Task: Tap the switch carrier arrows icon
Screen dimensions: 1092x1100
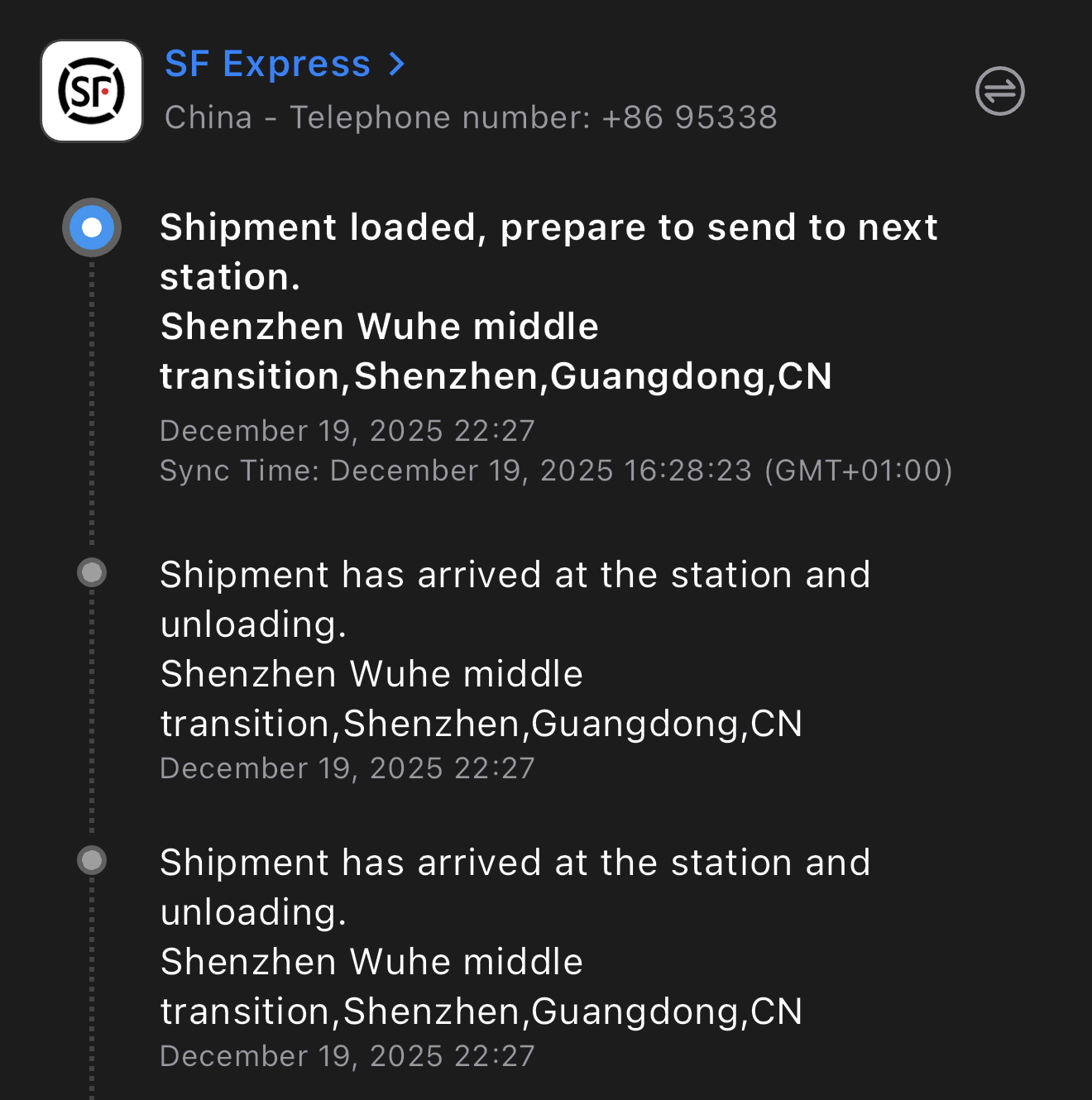Action: click(x=999, y=91)
